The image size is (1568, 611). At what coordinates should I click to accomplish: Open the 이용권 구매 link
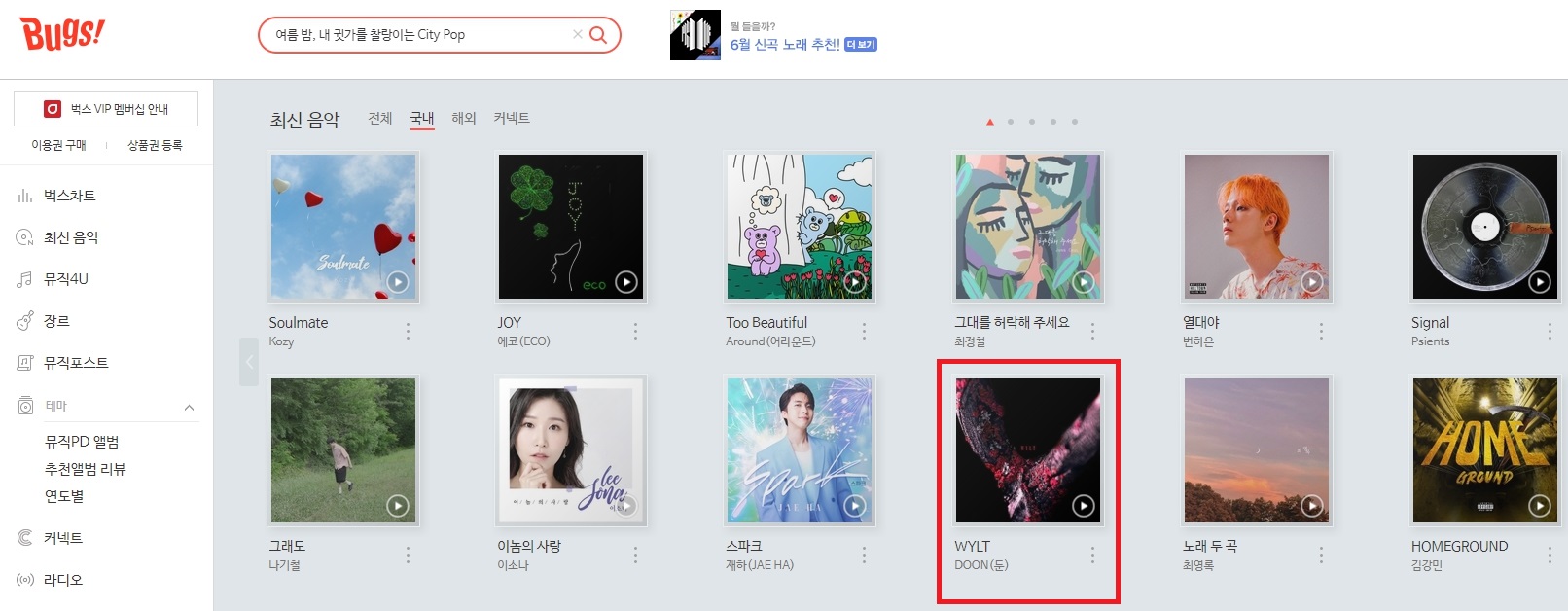pyautogui.click(x=58, y=145)
